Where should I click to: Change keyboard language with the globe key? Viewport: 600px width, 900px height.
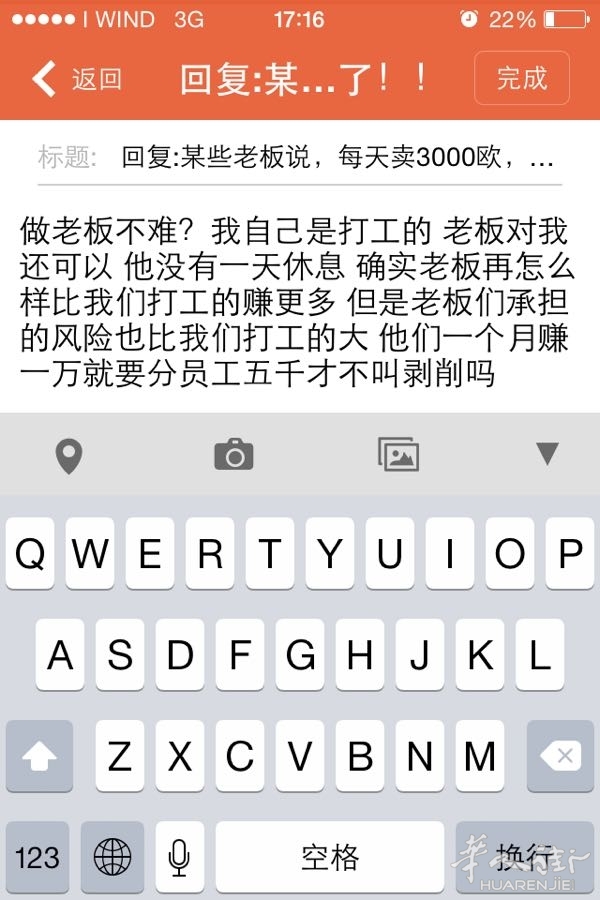click(112, 857)
